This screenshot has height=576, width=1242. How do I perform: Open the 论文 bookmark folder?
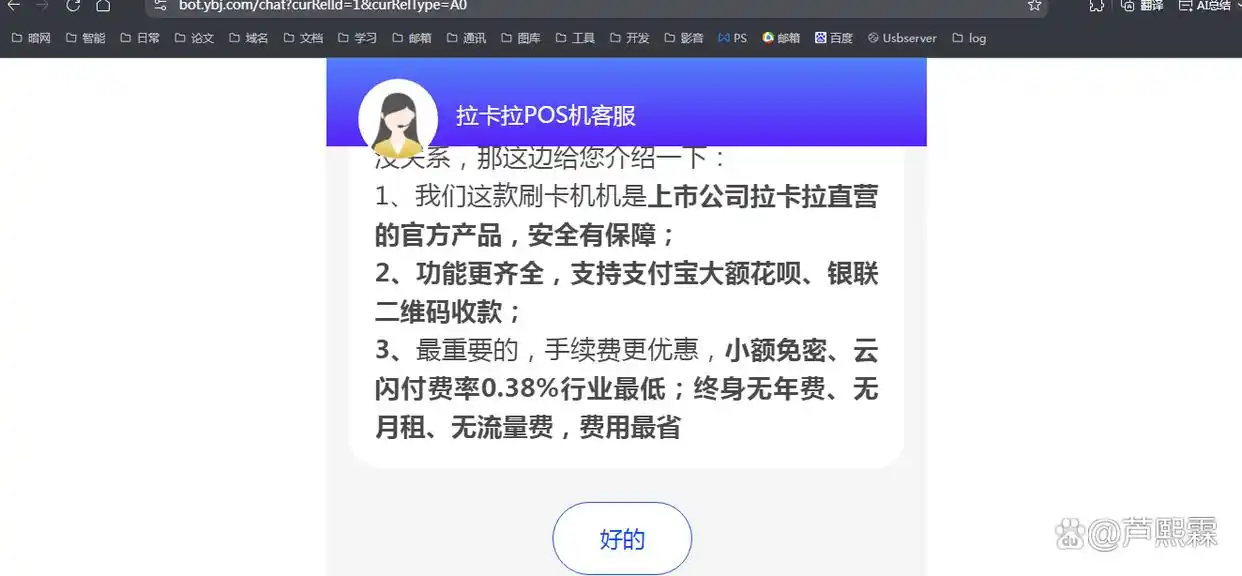194,38
